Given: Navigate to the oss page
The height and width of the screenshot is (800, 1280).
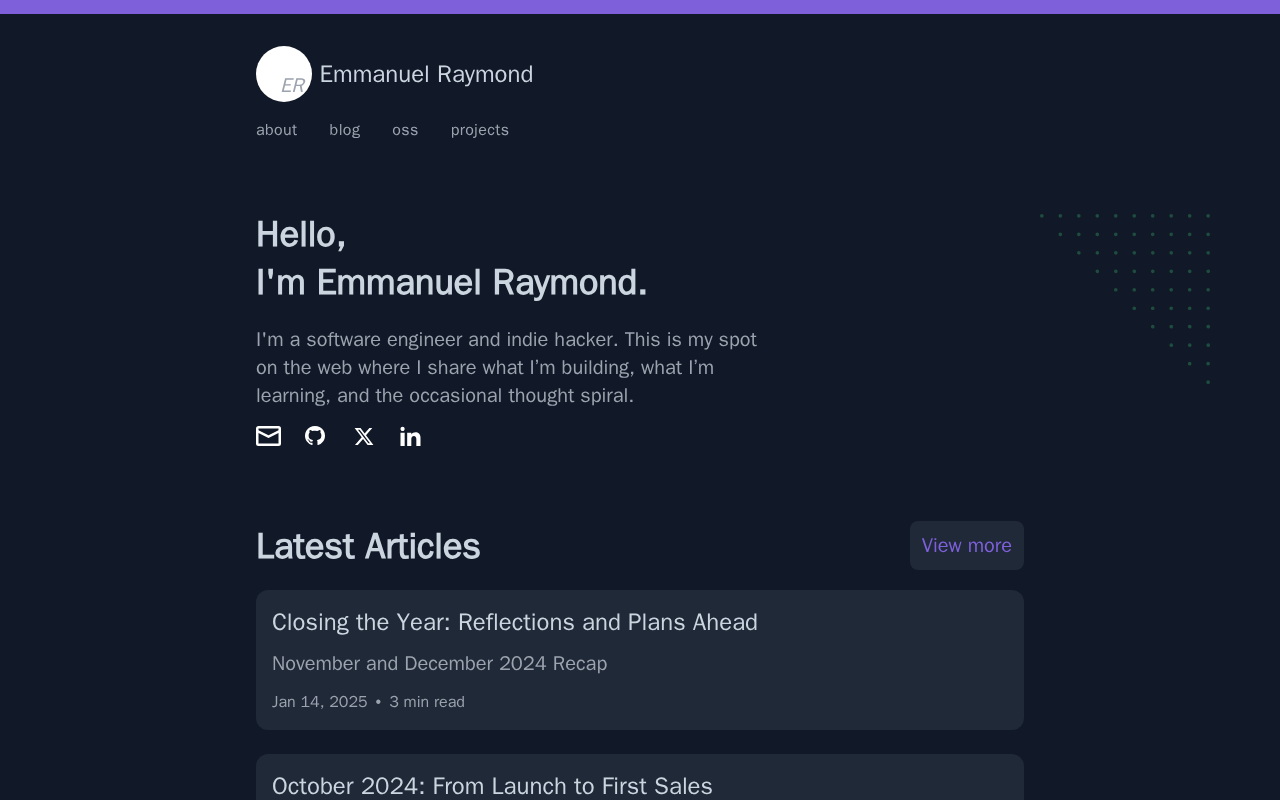Looking at the screenshot, I should [405, 130].
